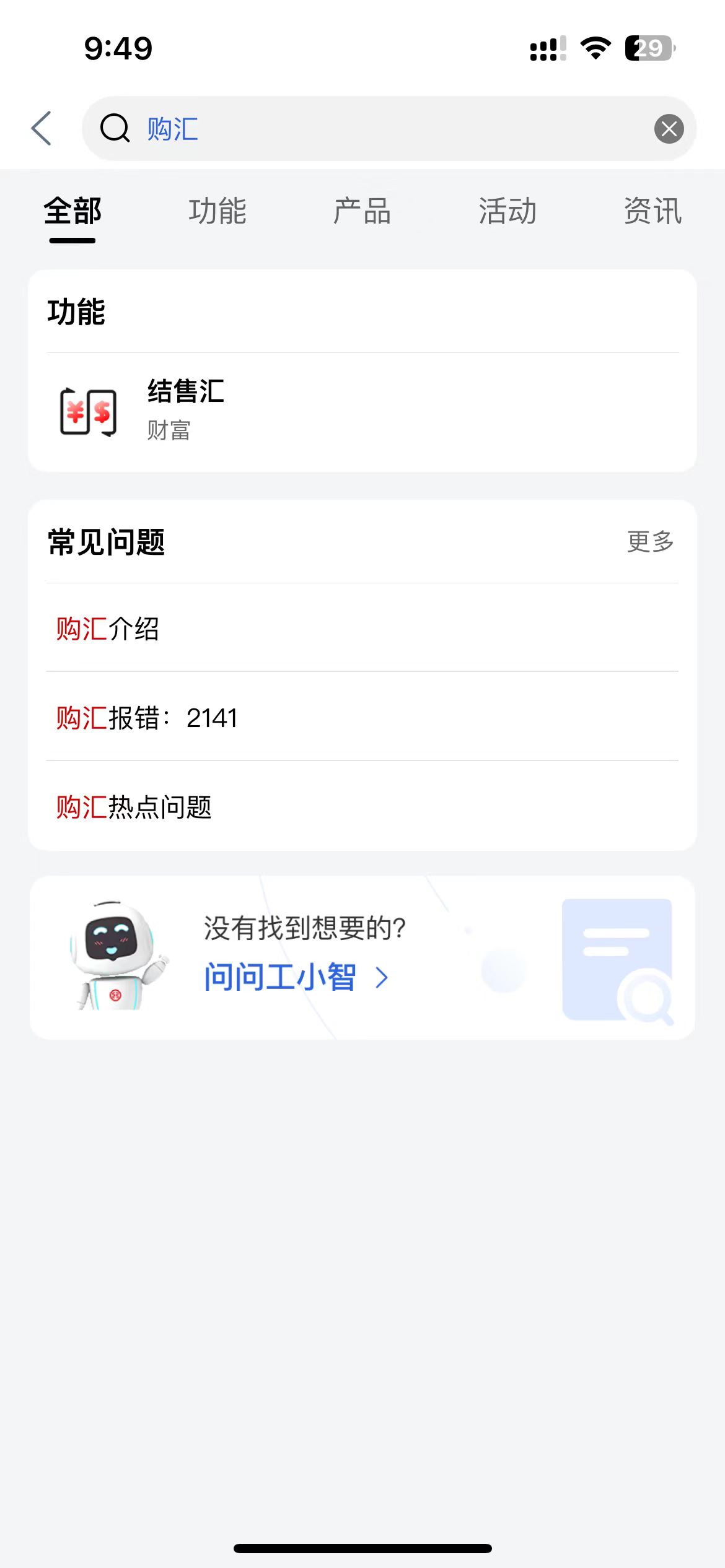
Task: Tap the Wi-Fi icon in status bar
Action: coord(595,48)
